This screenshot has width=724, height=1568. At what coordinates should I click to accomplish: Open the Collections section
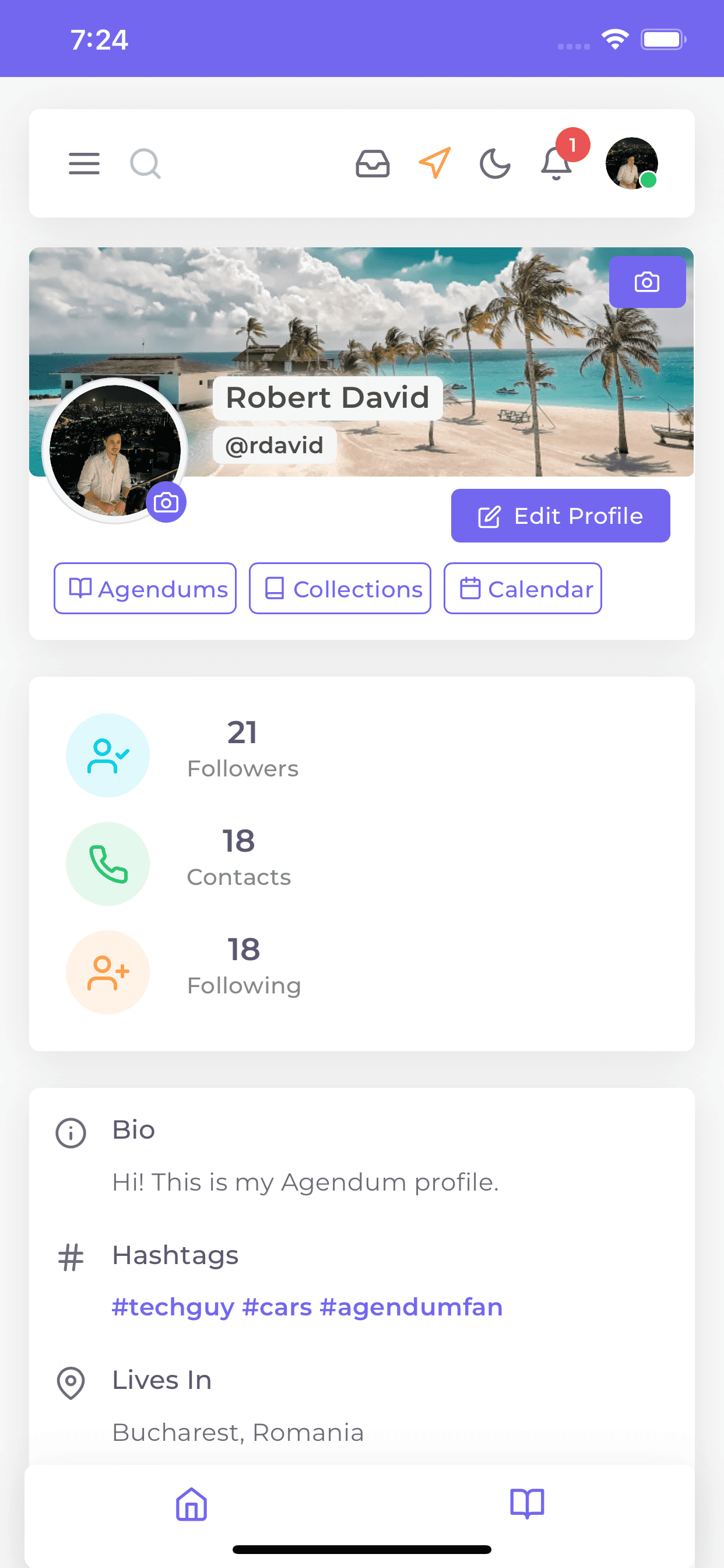click(x=339, y=588)
